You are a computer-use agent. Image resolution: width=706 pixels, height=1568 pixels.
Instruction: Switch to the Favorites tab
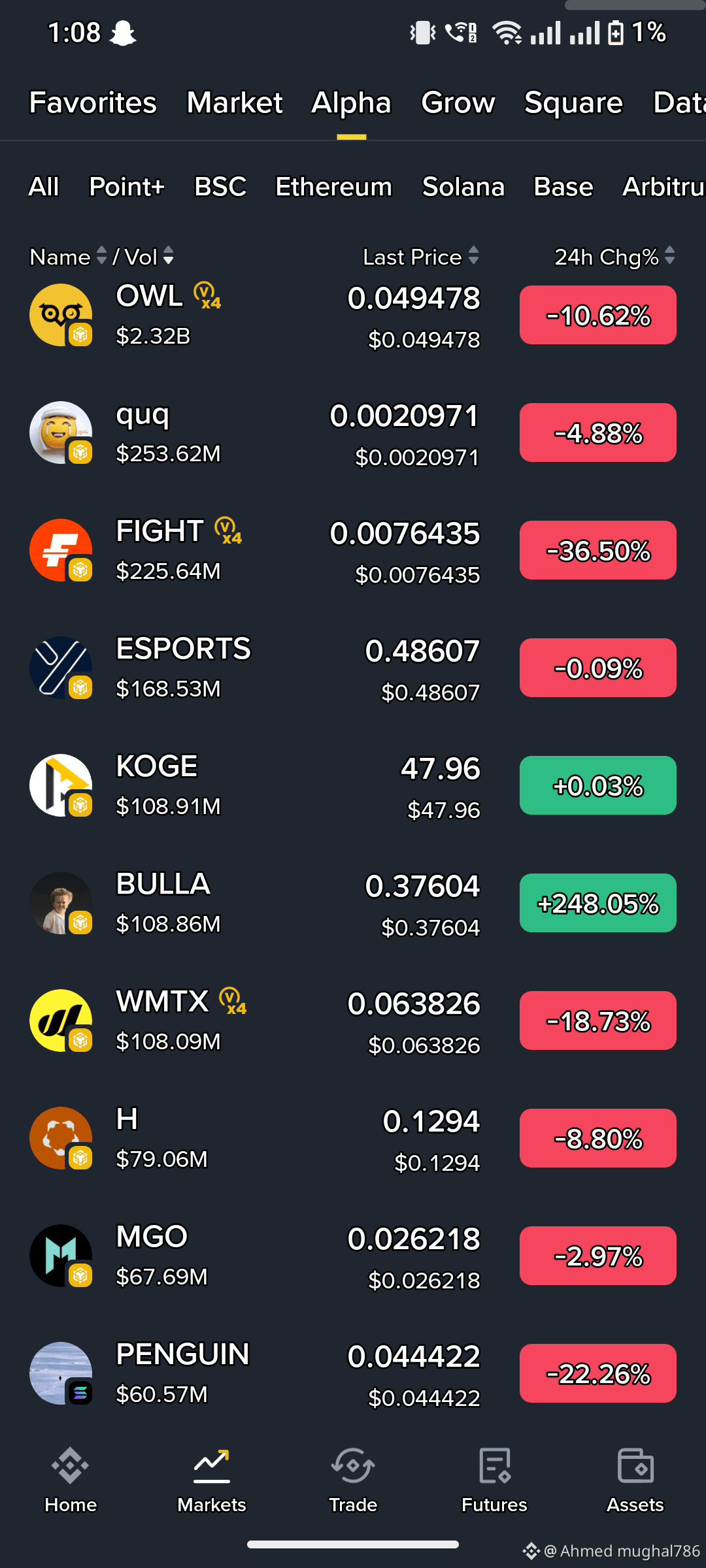pos(93,103)
